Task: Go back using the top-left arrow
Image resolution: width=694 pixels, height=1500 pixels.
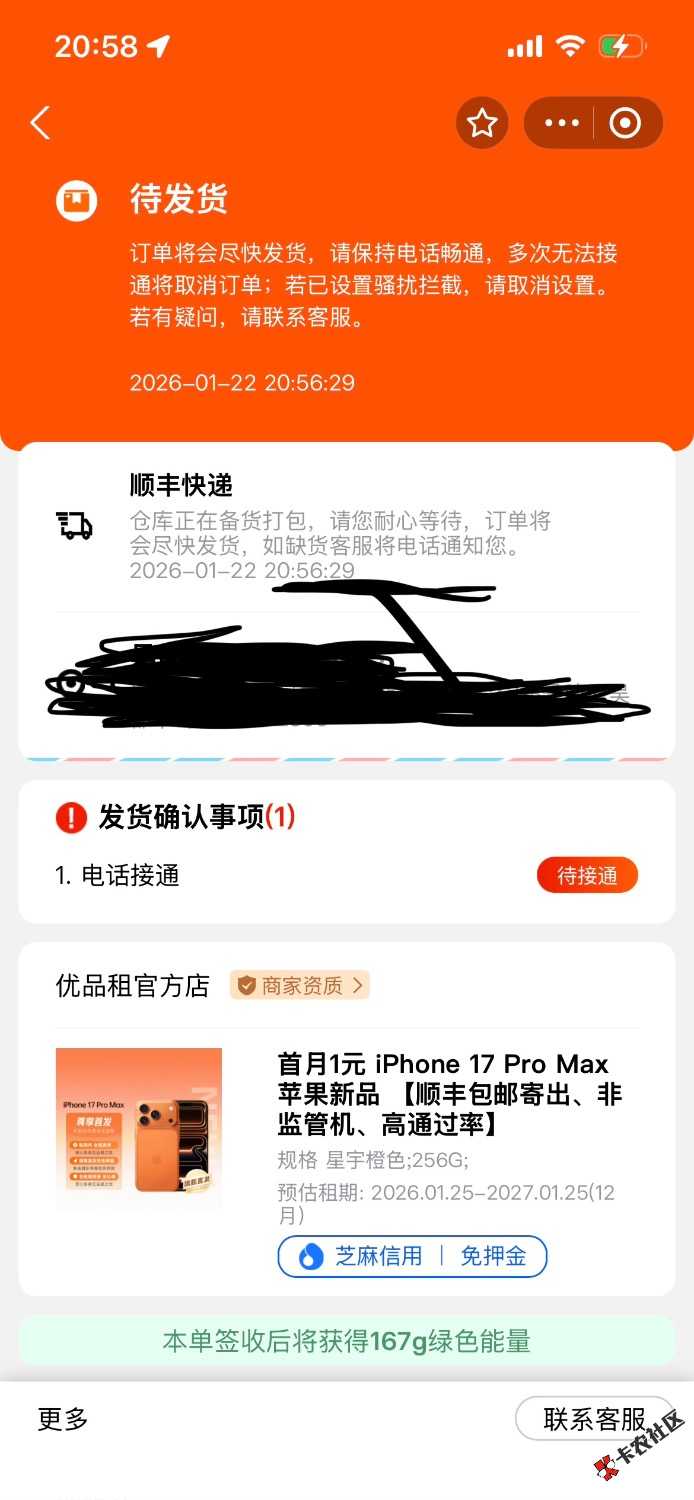Action: (40, 123)
